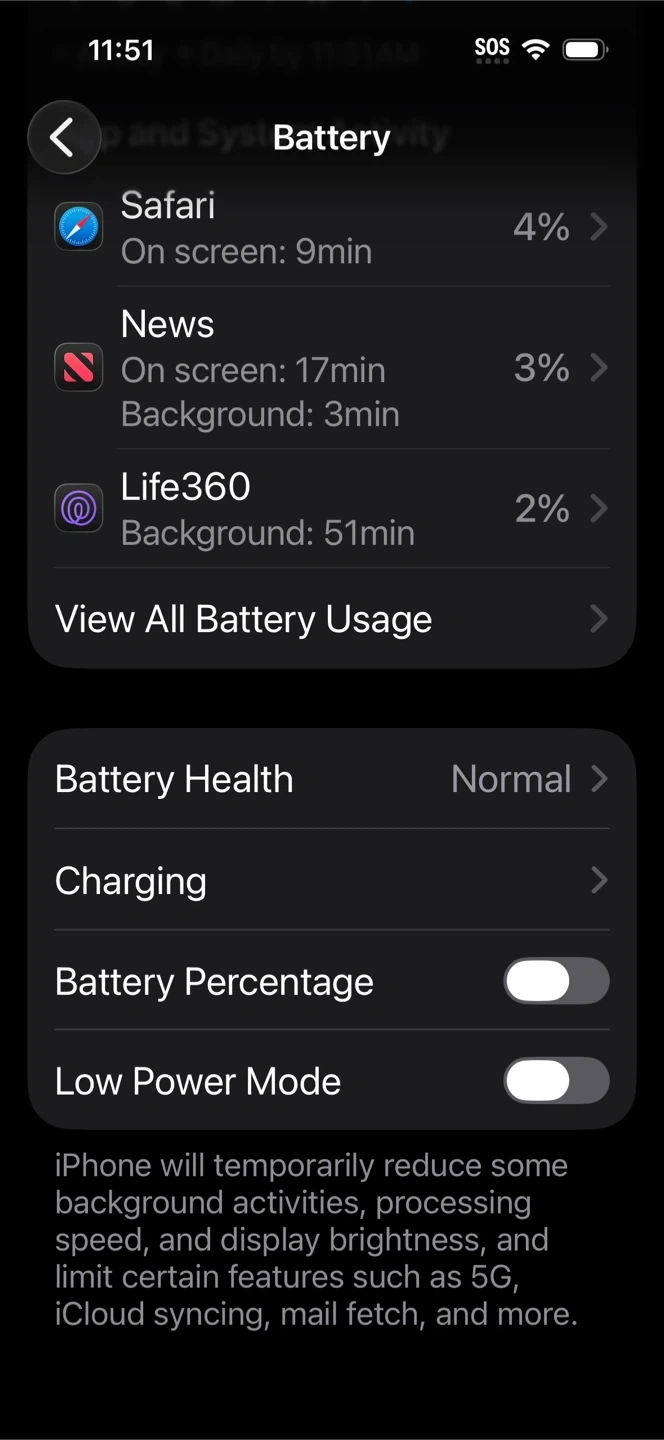Tap View All Battery Usage

(x=331, y=619)
